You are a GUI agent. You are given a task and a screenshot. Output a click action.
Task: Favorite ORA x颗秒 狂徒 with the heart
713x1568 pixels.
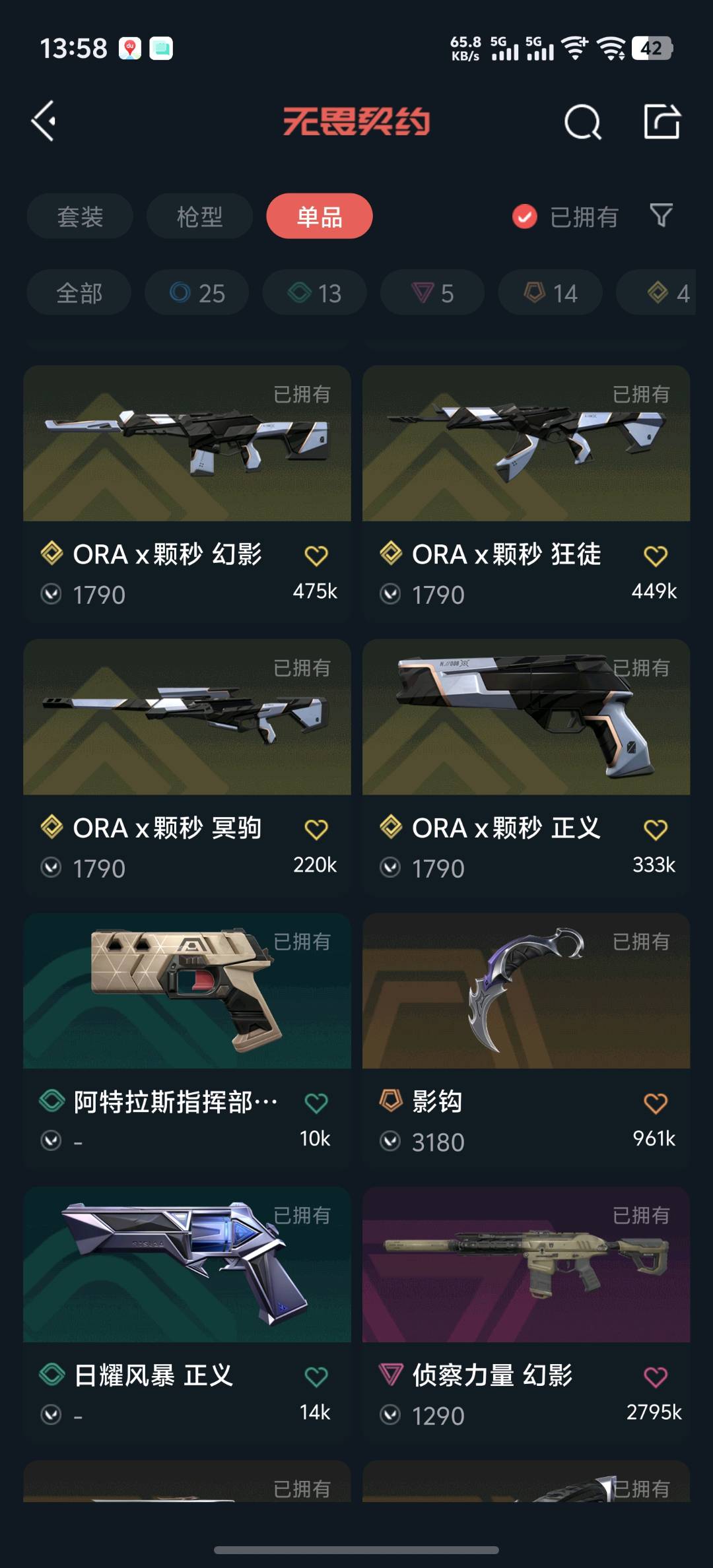pyautogui.click(x=655, y=556)
